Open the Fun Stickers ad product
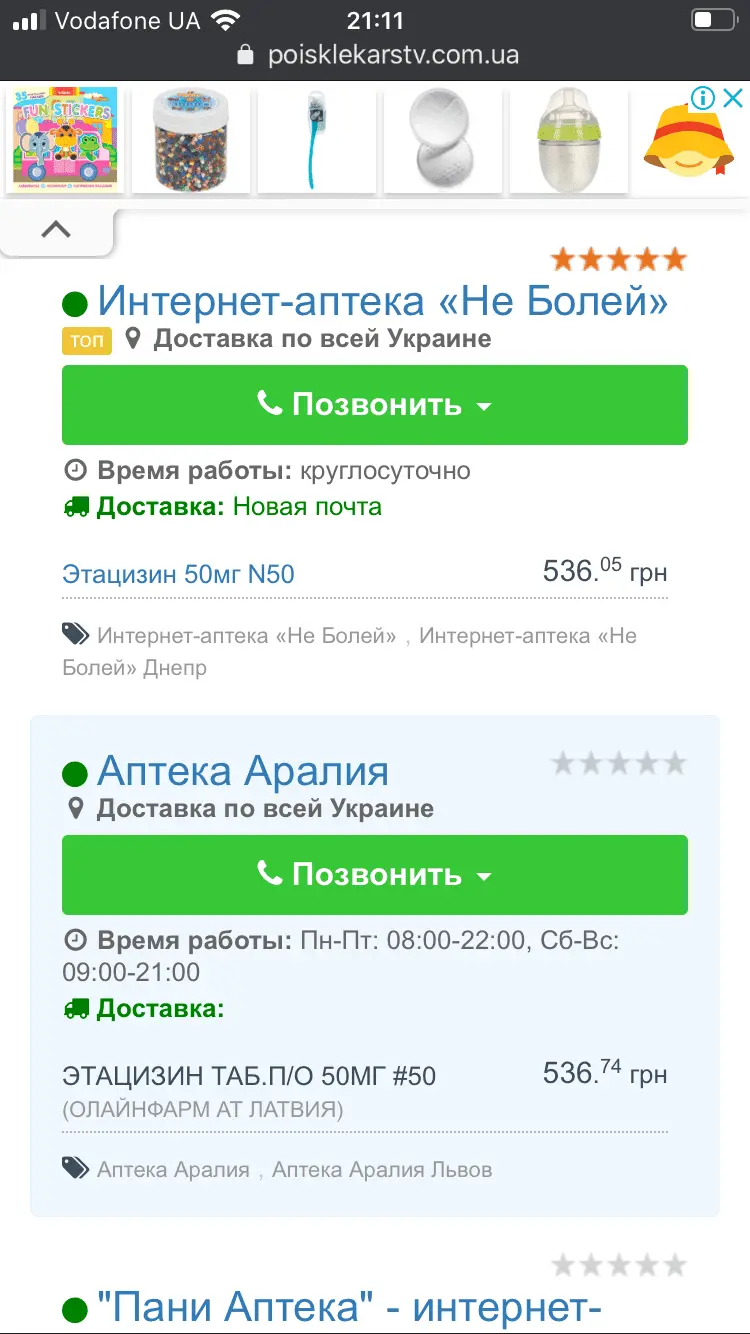This screenshot has width=750, height=1334. coord(64,140)
